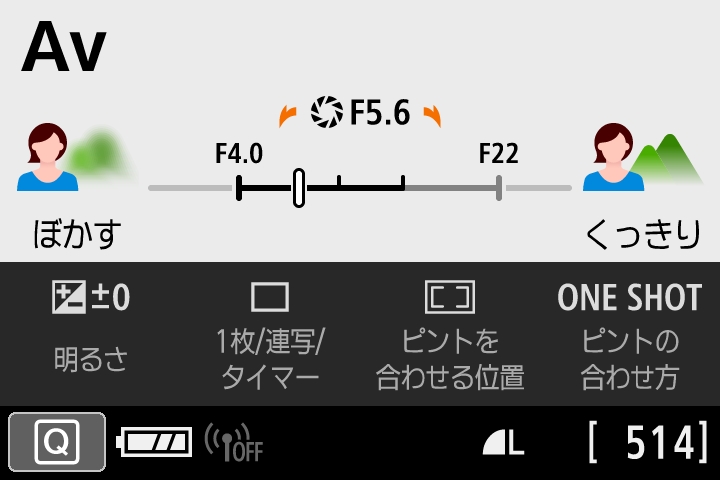Screen dimensions: 720x480
Task: Tap the aperture slider at F5.6
Action: [298, 187]
